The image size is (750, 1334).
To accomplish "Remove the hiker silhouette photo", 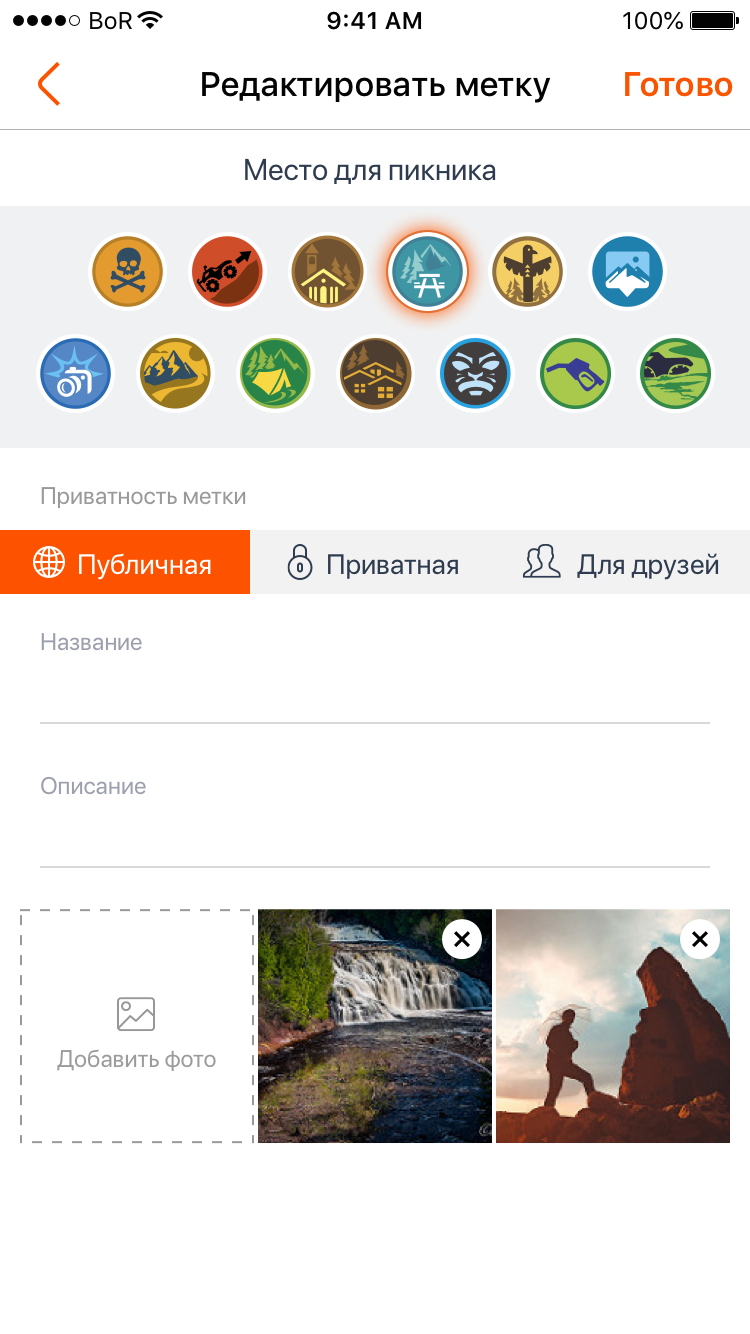I will pyautogui.click(x=699, y=939).
